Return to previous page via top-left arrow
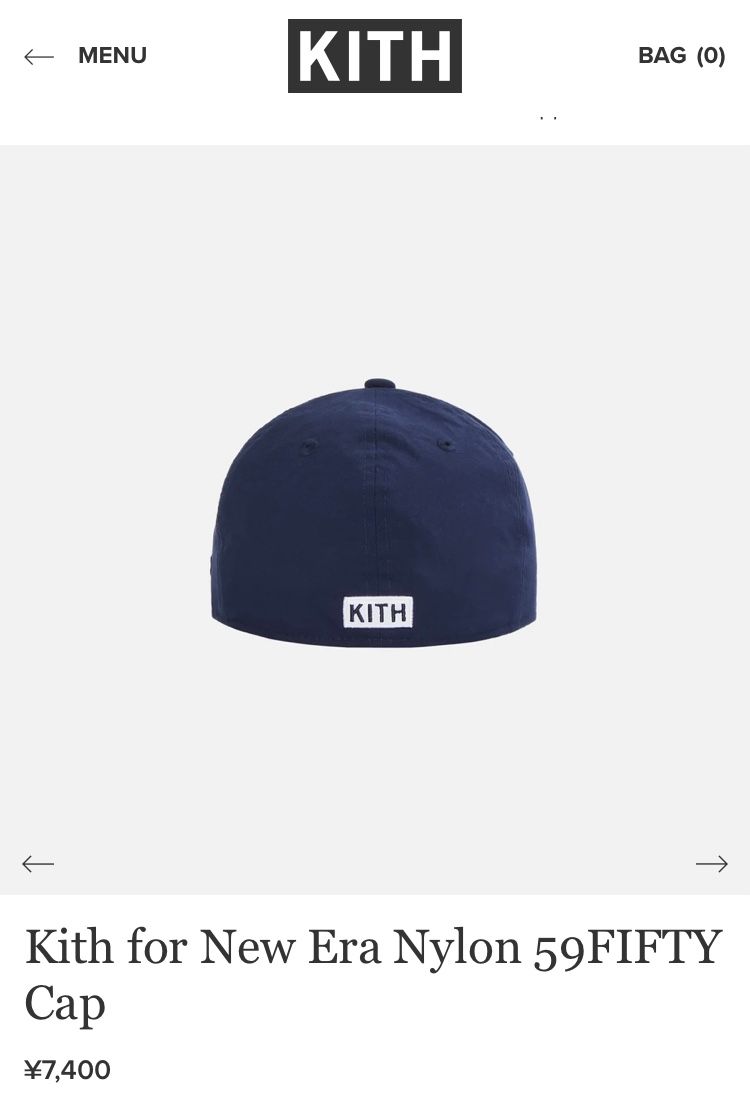750x1115 pixels. 39,57
